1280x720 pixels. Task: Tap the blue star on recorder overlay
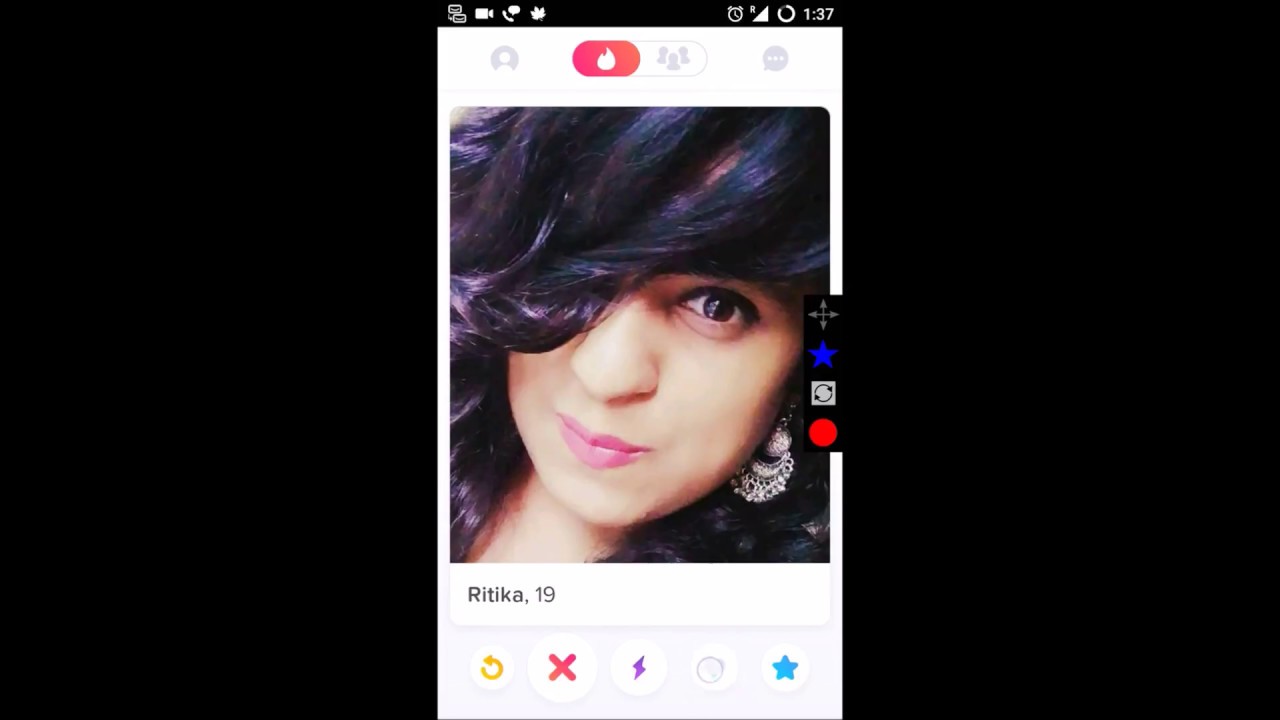coord(823,354)
